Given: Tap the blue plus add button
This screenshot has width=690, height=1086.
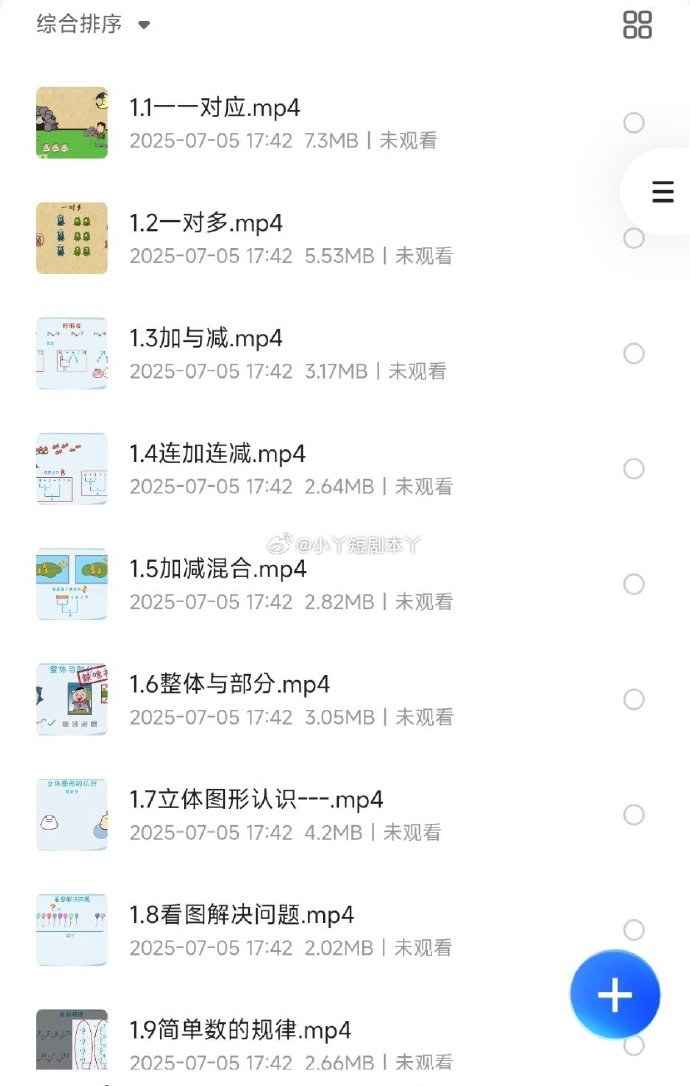Looking at the screenshot, I should [614, 994].
